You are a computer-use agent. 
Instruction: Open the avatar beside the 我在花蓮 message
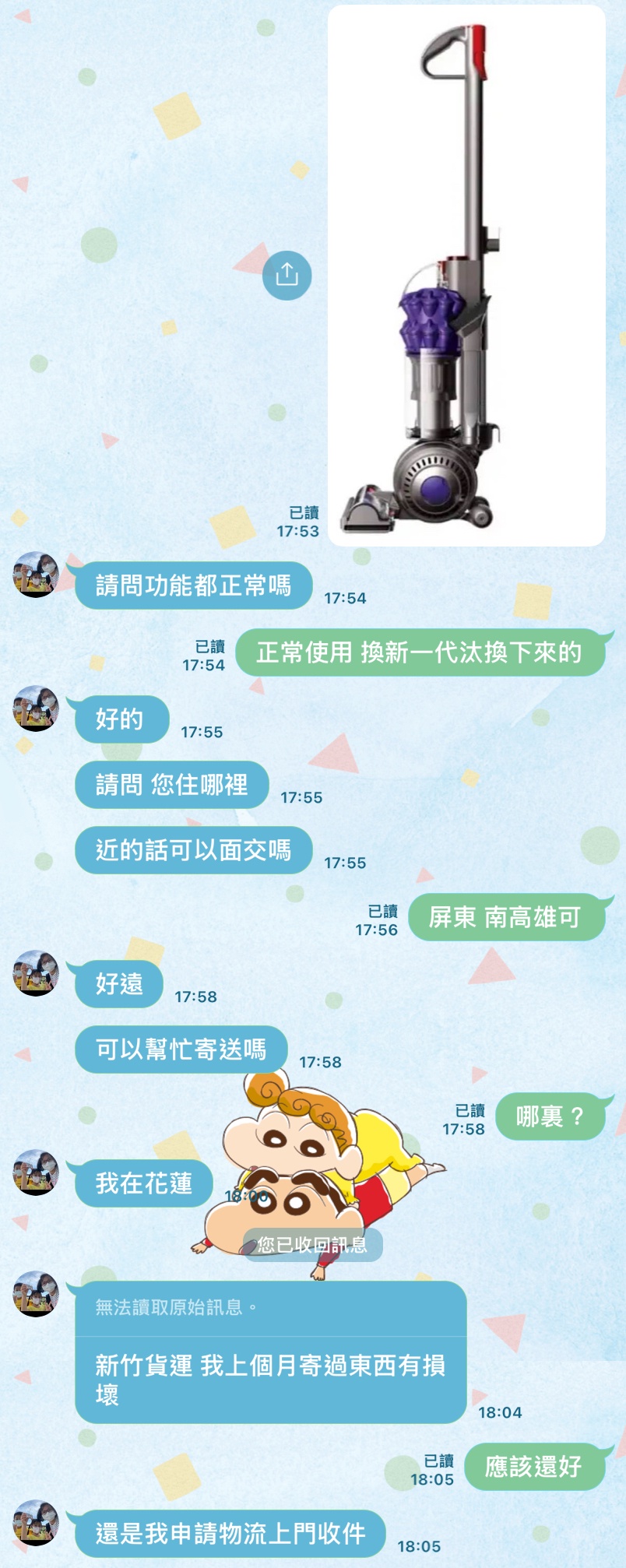[x=36, y=1172]
